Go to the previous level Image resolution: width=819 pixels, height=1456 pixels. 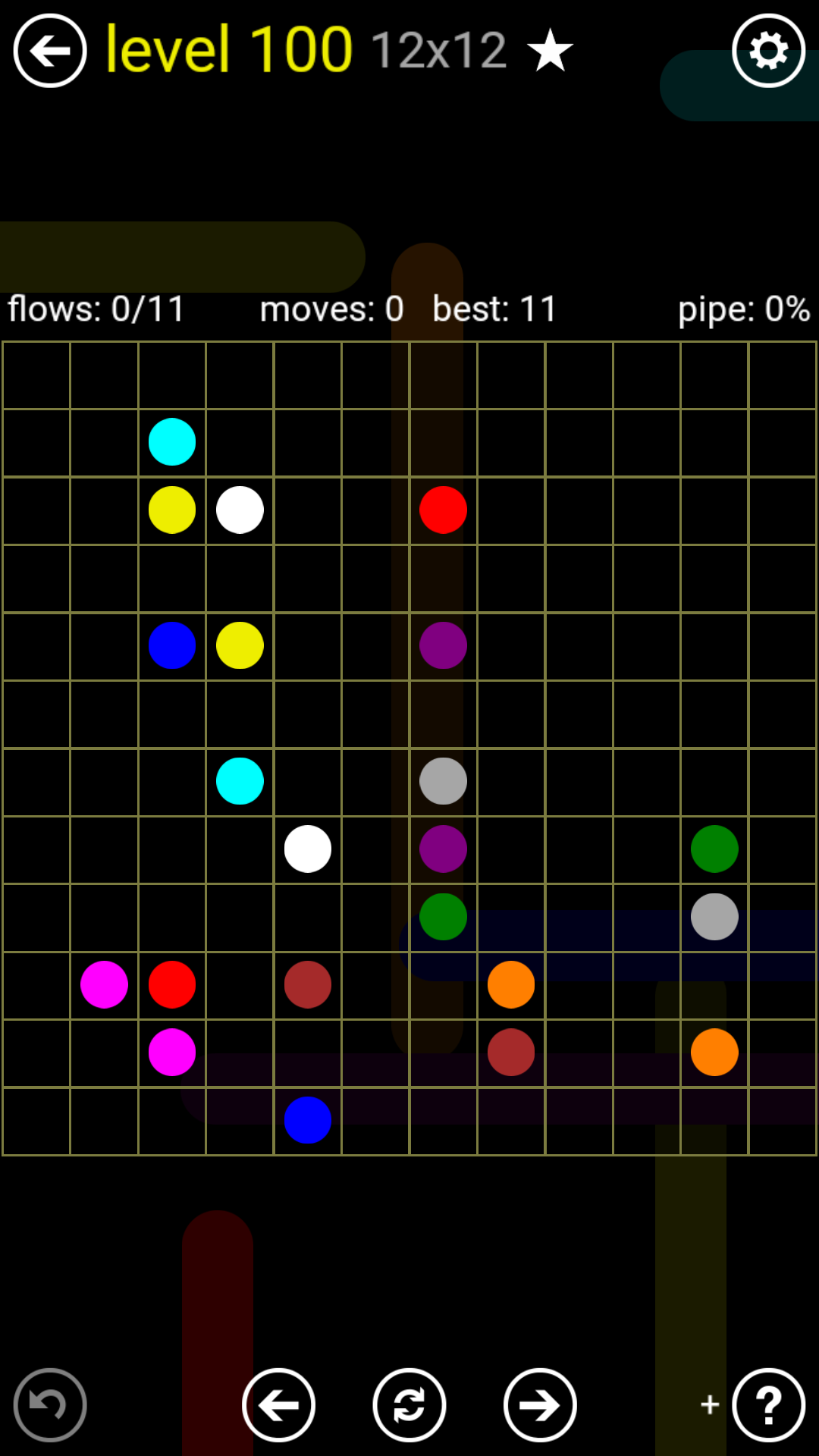pos(278,1404)
